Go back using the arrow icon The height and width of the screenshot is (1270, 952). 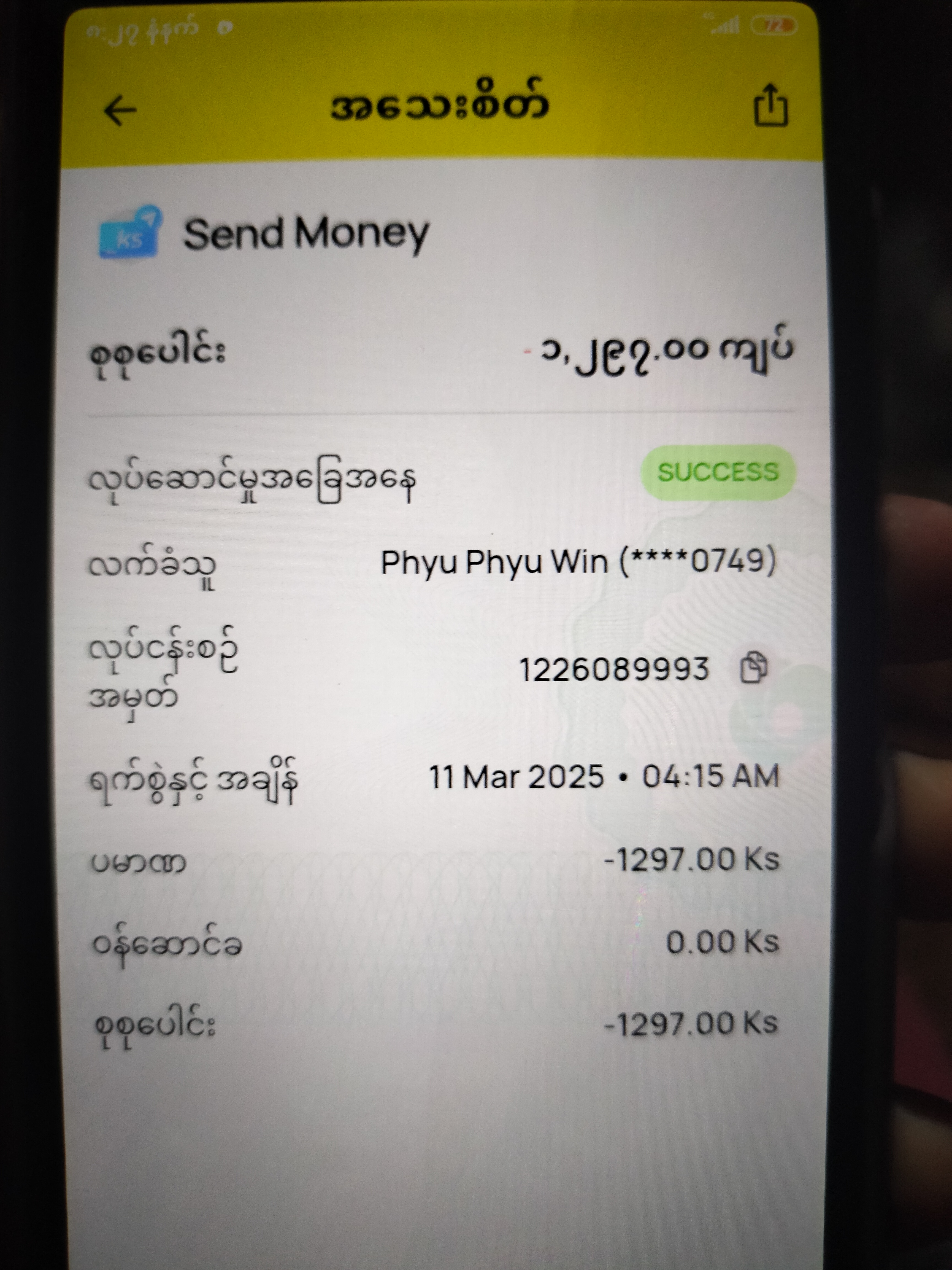point(120,110)
